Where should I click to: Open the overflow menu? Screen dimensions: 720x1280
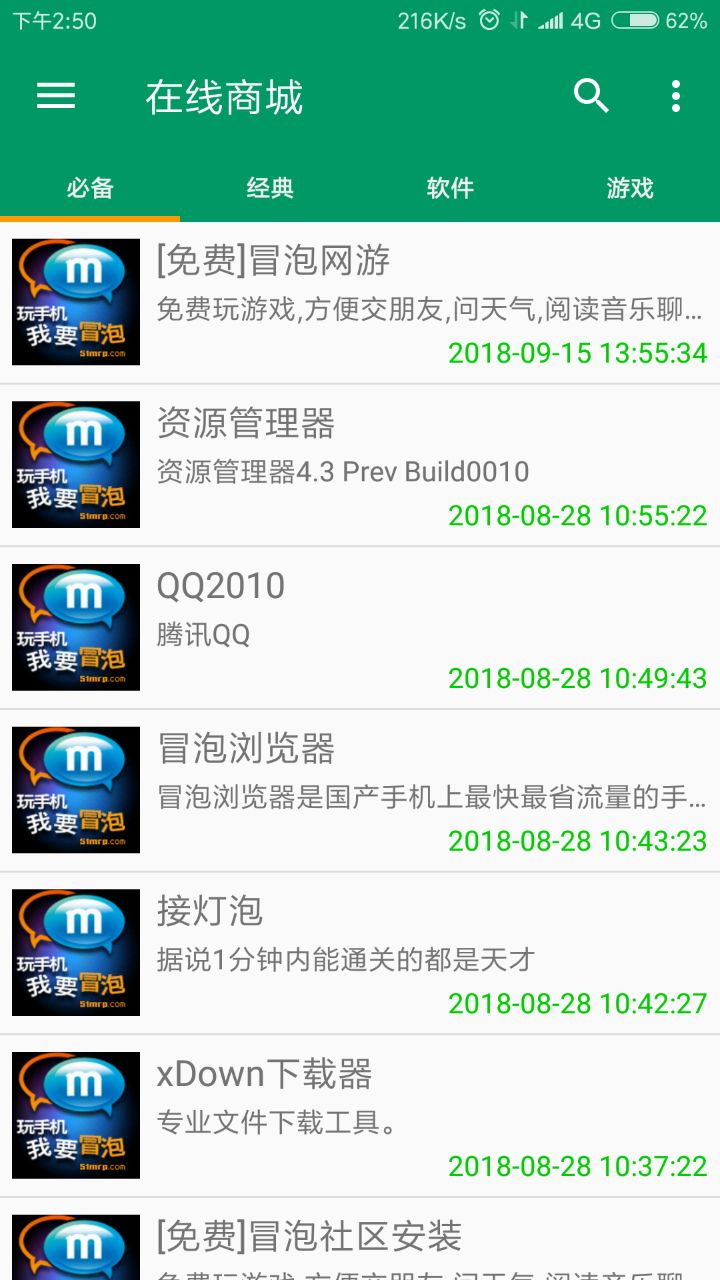(676, 96)
